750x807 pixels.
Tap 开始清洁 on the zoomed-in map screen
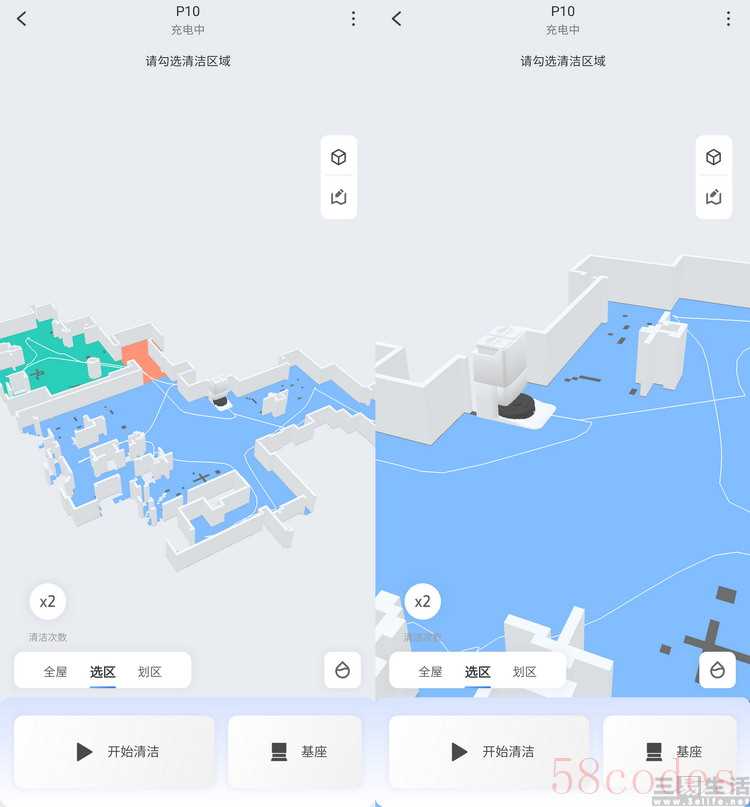click(x=490, y=751)
